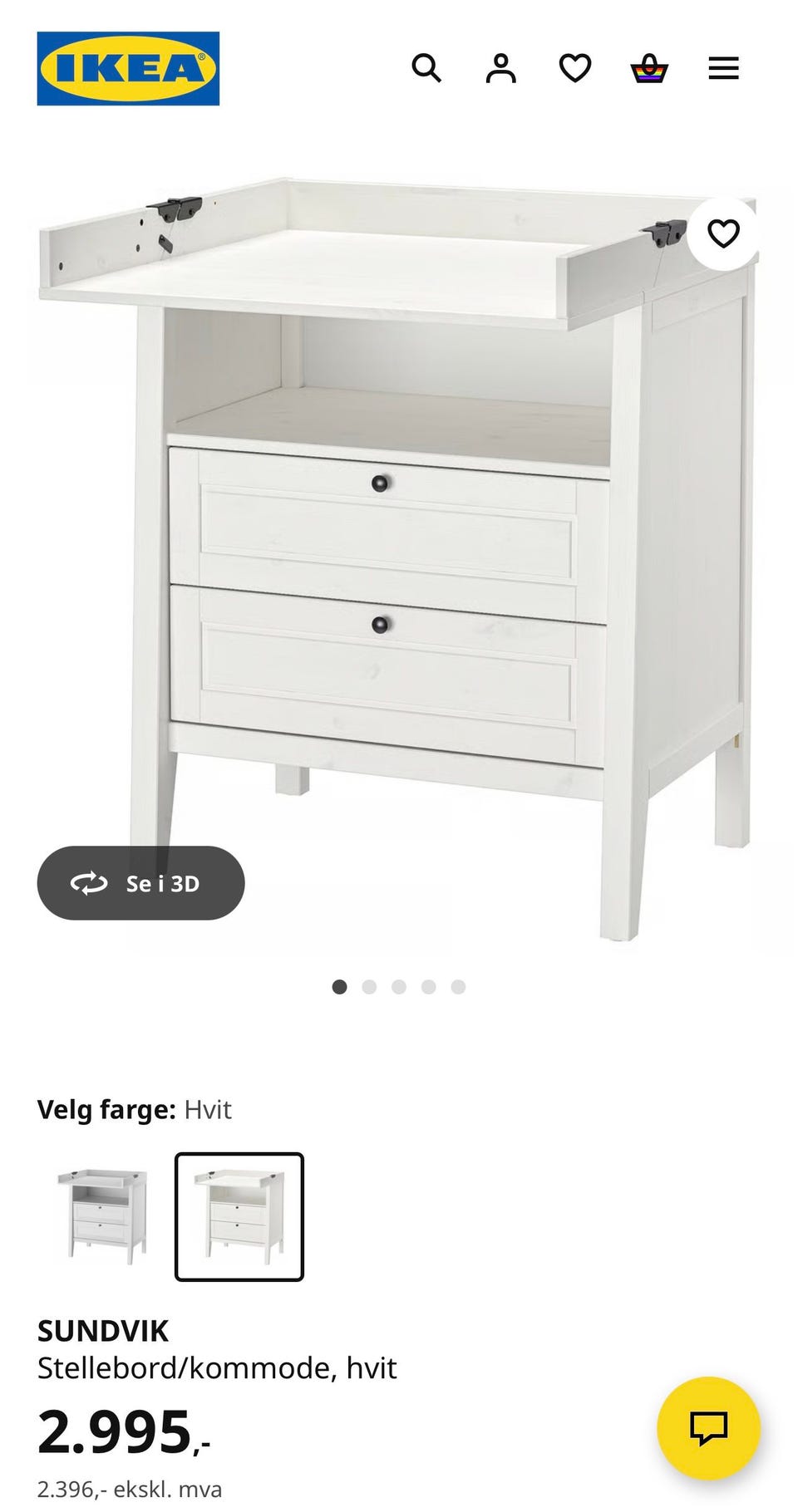
Task: Select the white color variant thumbnail
Action: click(x=239, y=1216)
